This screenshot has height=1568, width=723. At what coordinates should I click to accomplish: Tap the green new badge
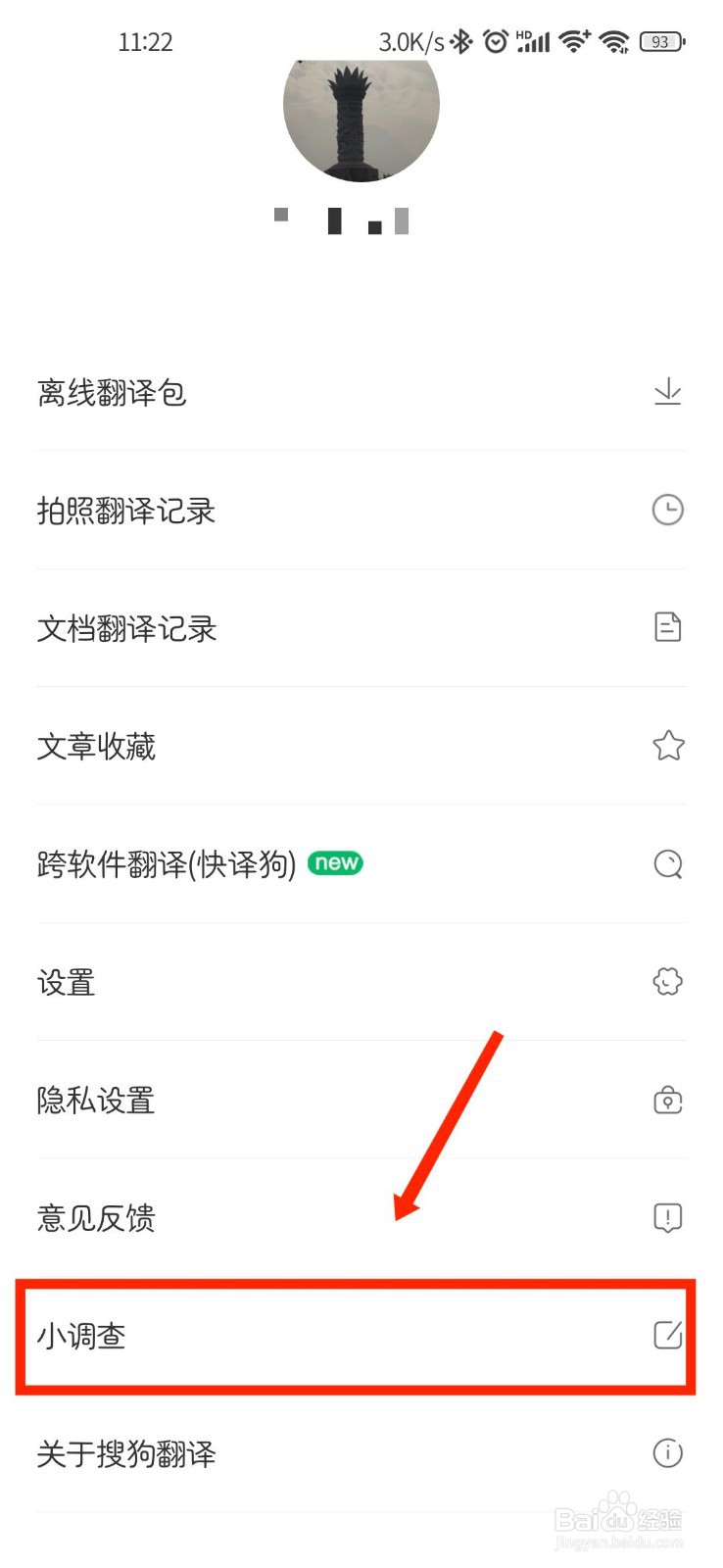[x=335, y=863]
